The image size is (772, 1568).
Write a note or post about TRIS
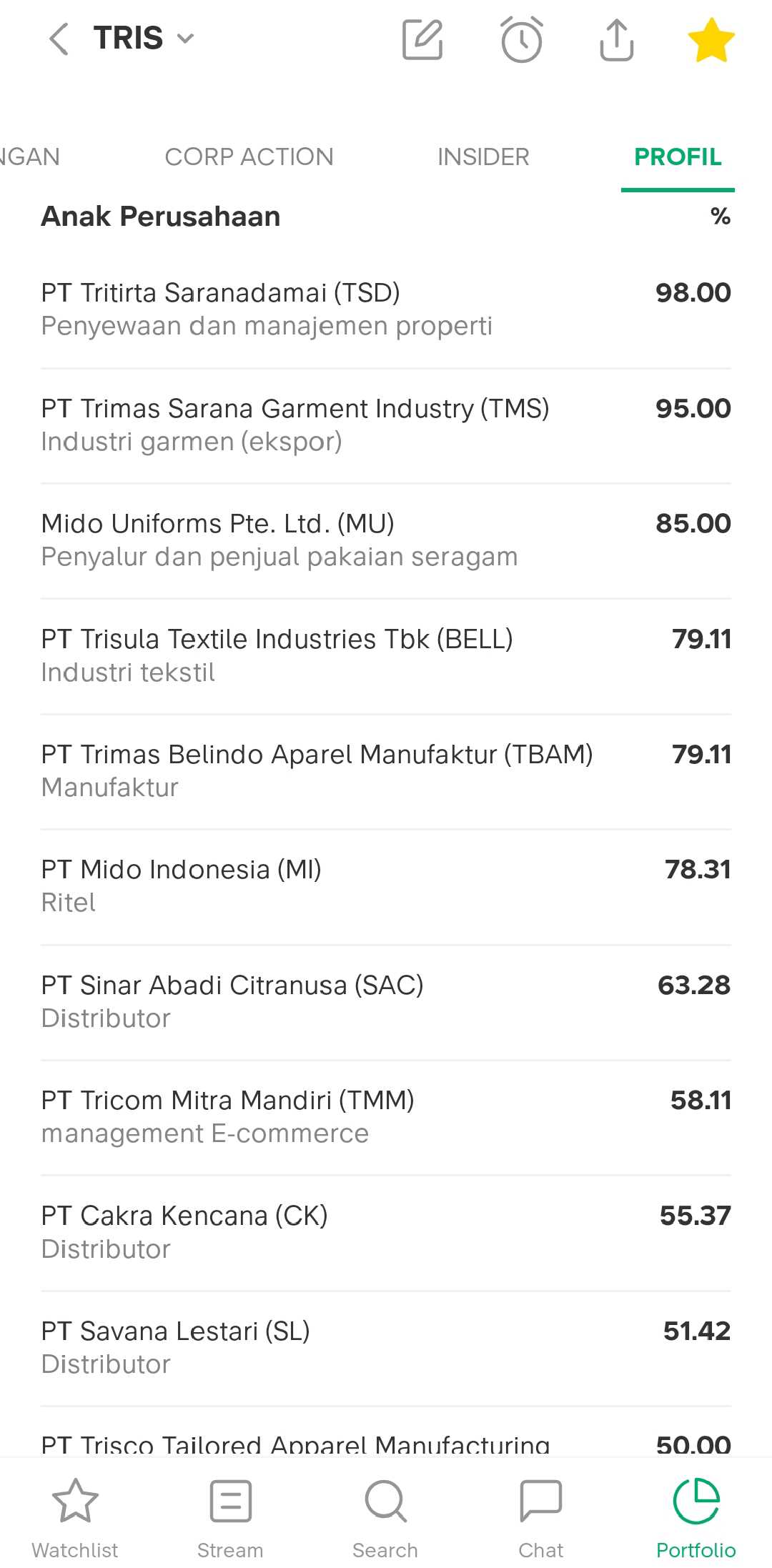(422, 40)
